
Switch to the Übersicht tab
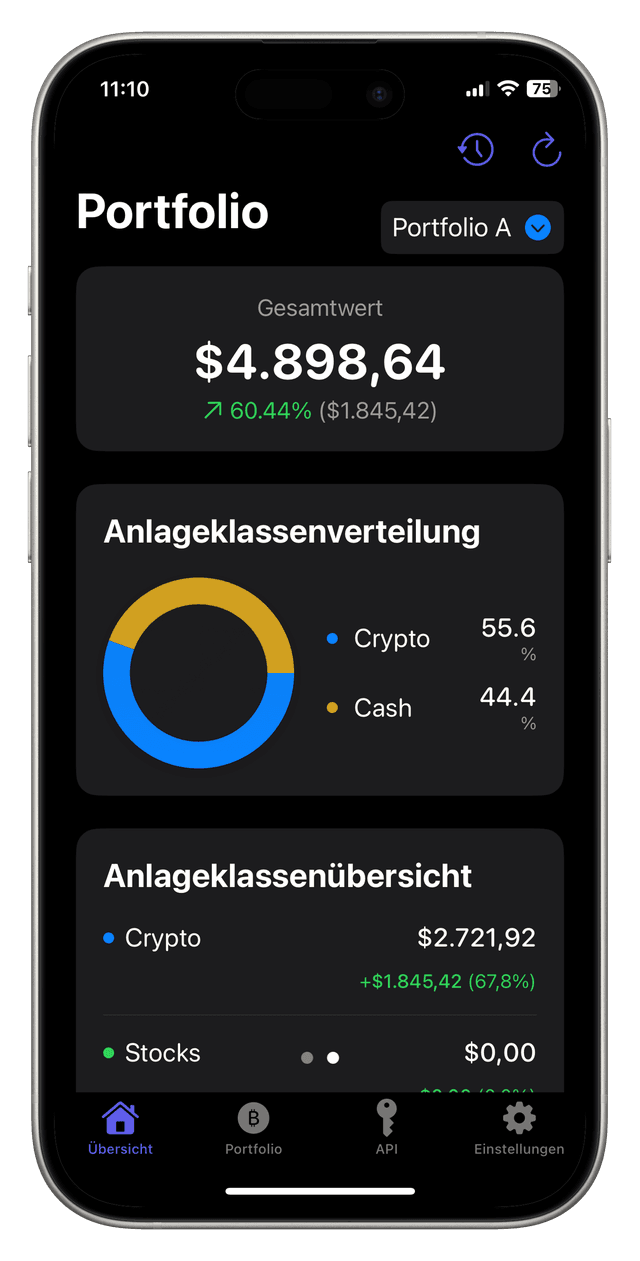pos(120,1128)
